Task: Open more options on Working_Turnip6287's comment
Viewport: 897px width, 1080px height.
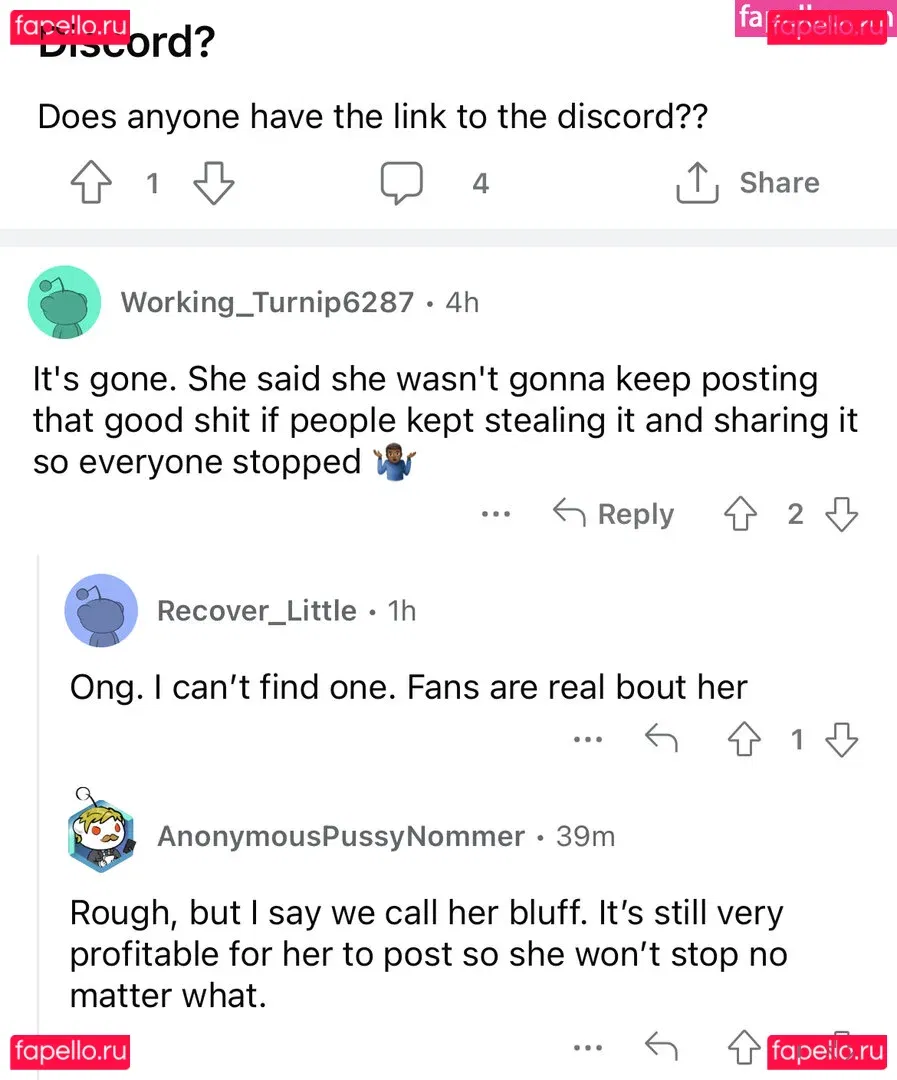Action: tap(495, 514)
